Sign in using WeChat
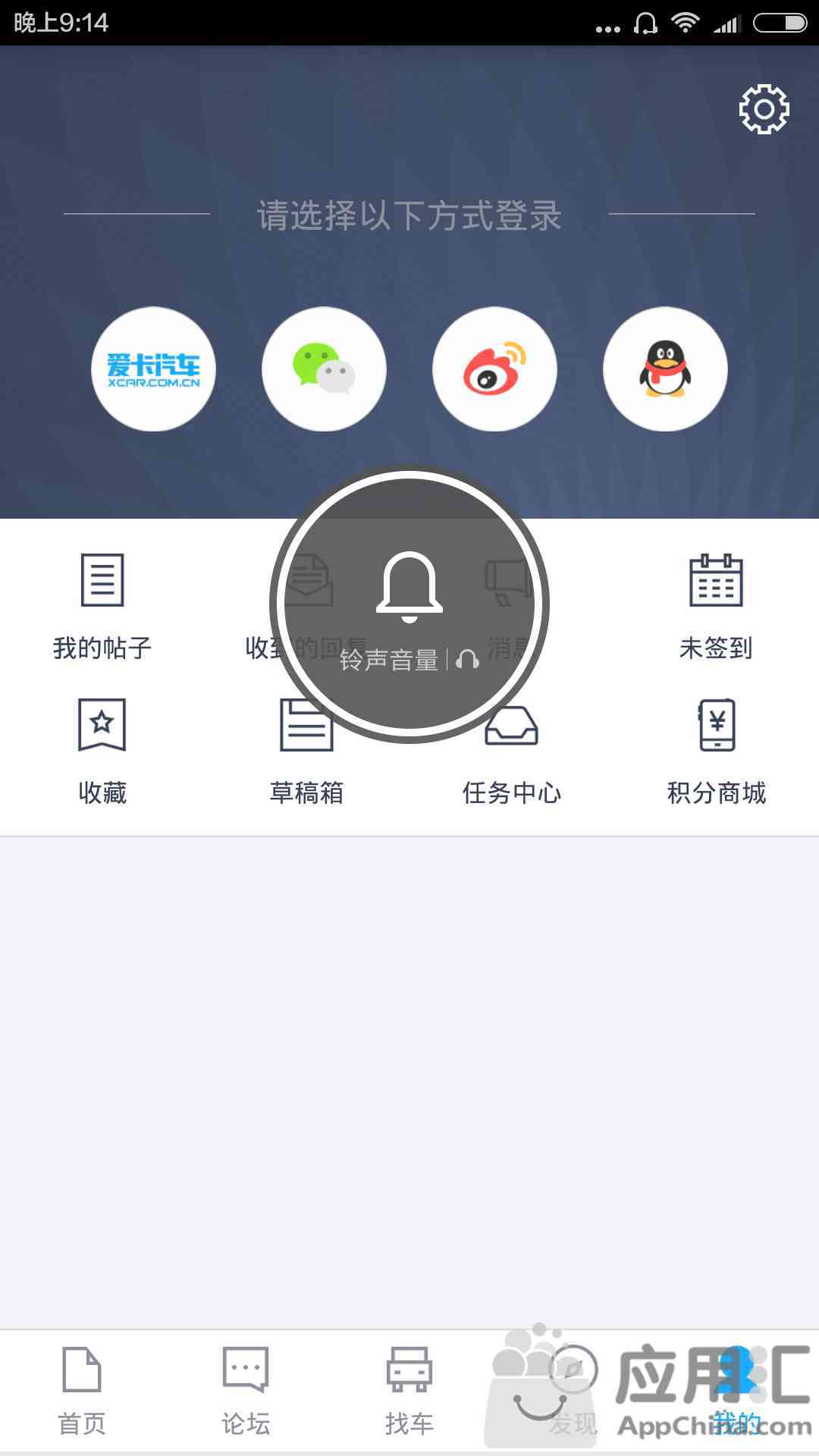Viewport: 819px width, 1456px height. point(324,369)
